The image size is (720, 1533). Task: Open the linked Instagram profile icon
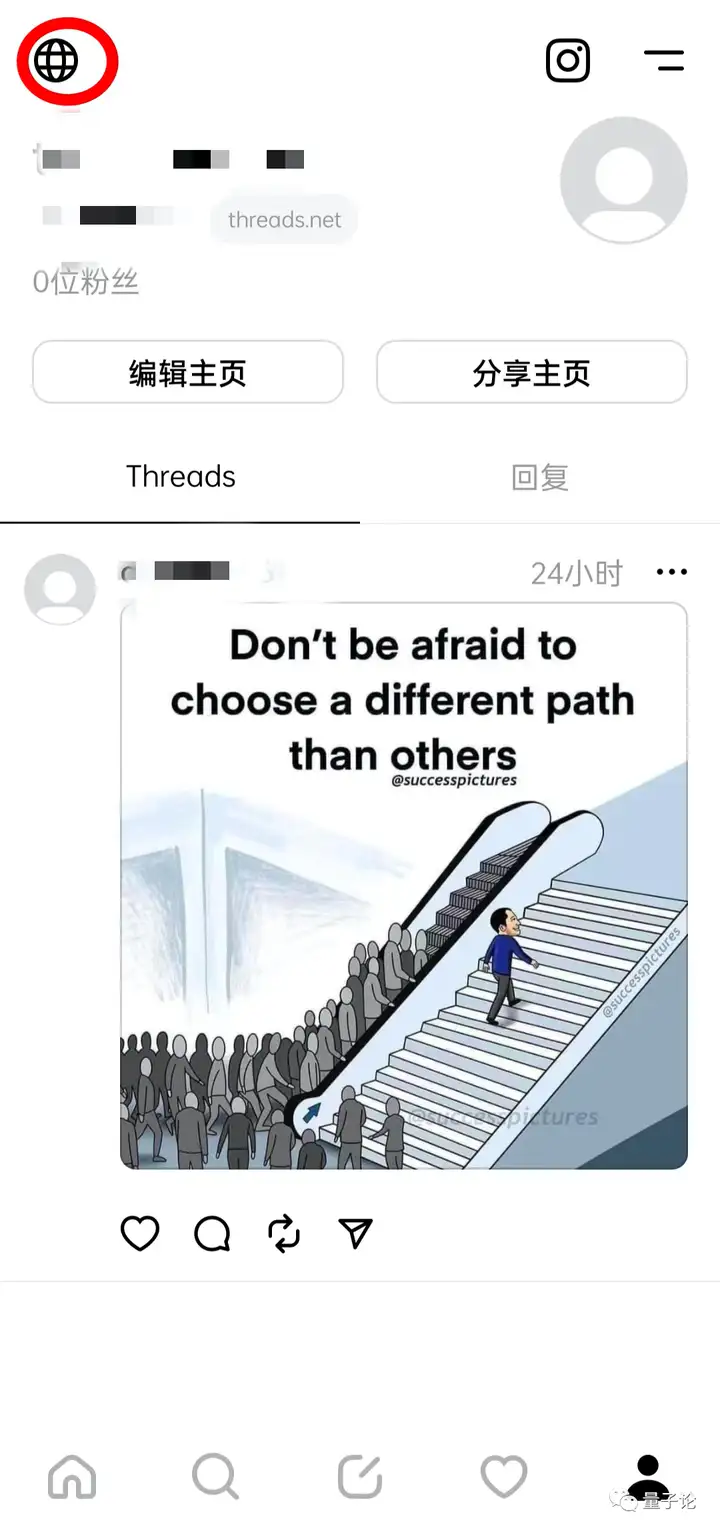568,61
